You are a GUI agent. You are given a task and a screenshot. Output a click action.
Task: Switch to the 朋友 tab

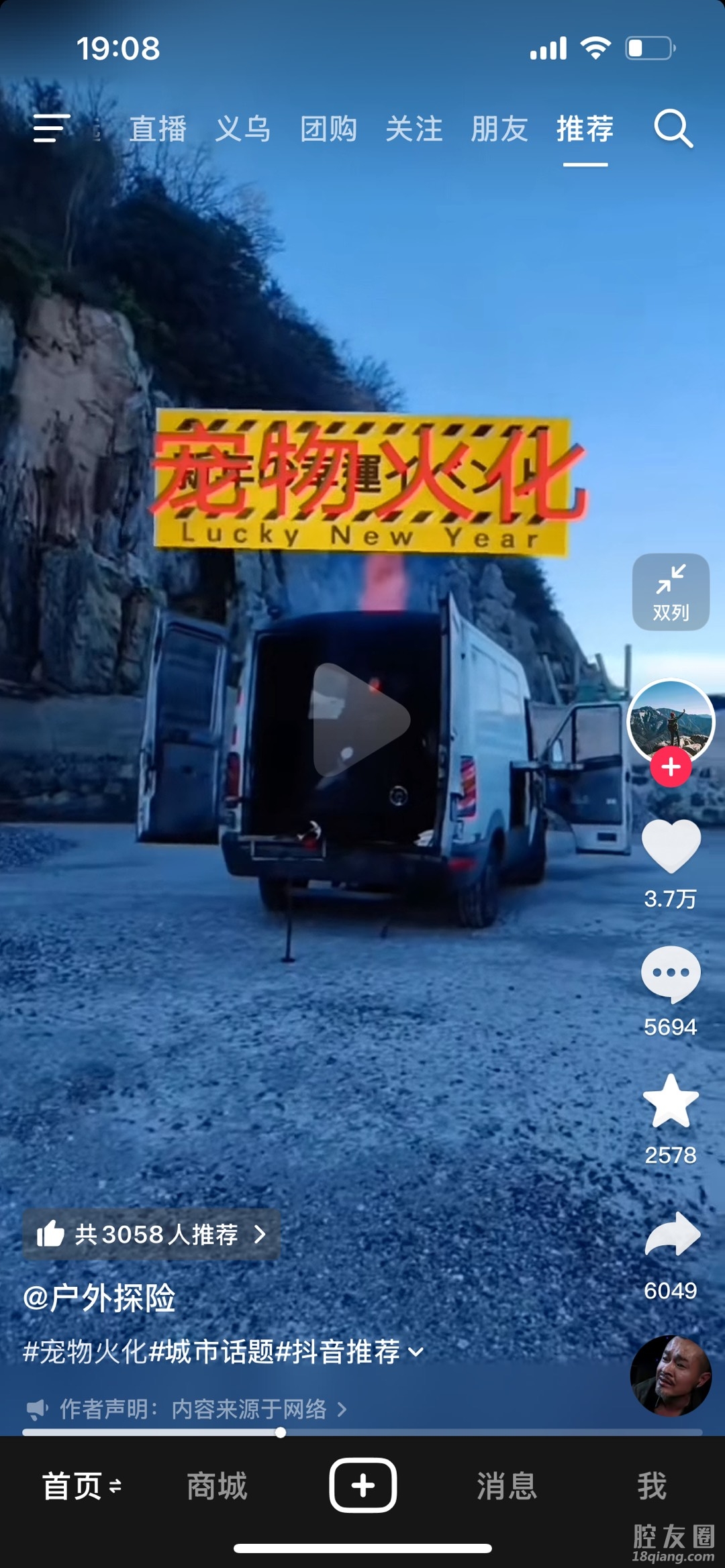(499, 129)
